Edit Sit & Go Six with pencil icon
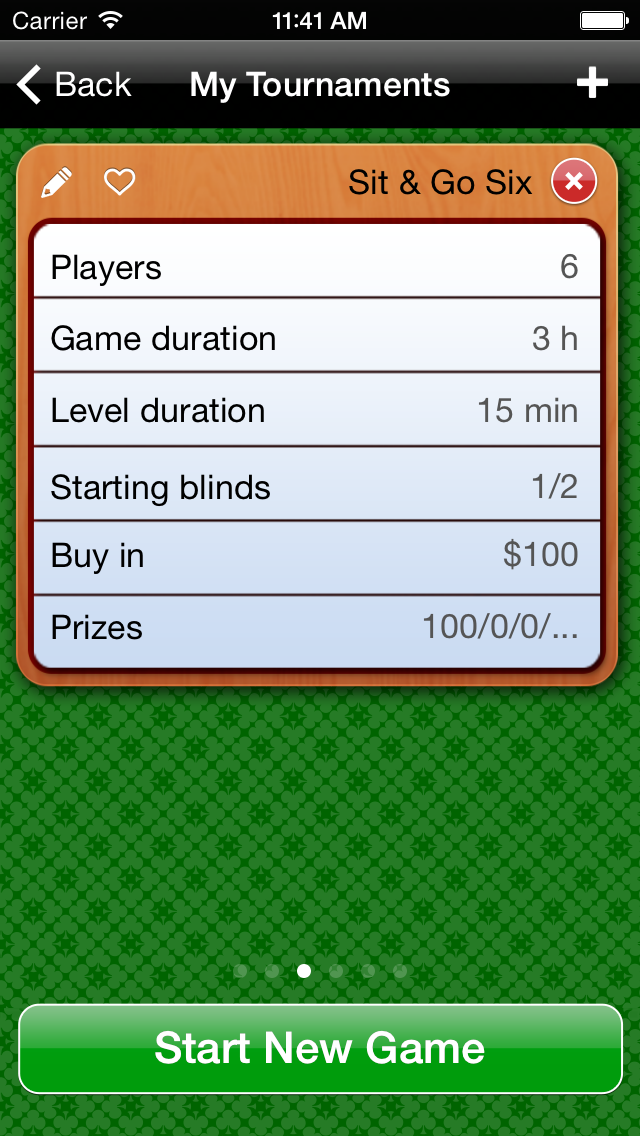The image size is (640, 1136). click(x=57, y=182)
